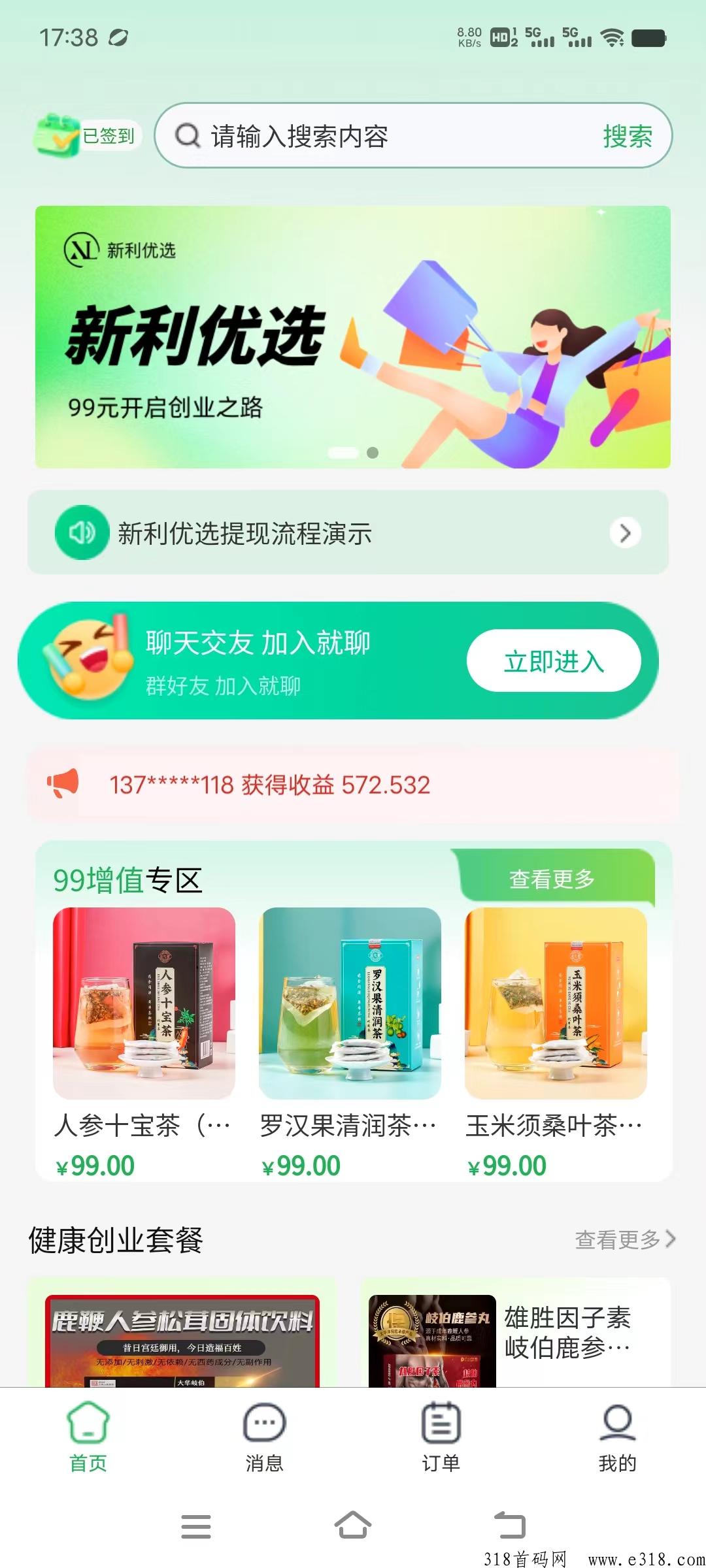Open 新利优选提现流程演示 announcement
The image size is (706, 1568).
348,532
